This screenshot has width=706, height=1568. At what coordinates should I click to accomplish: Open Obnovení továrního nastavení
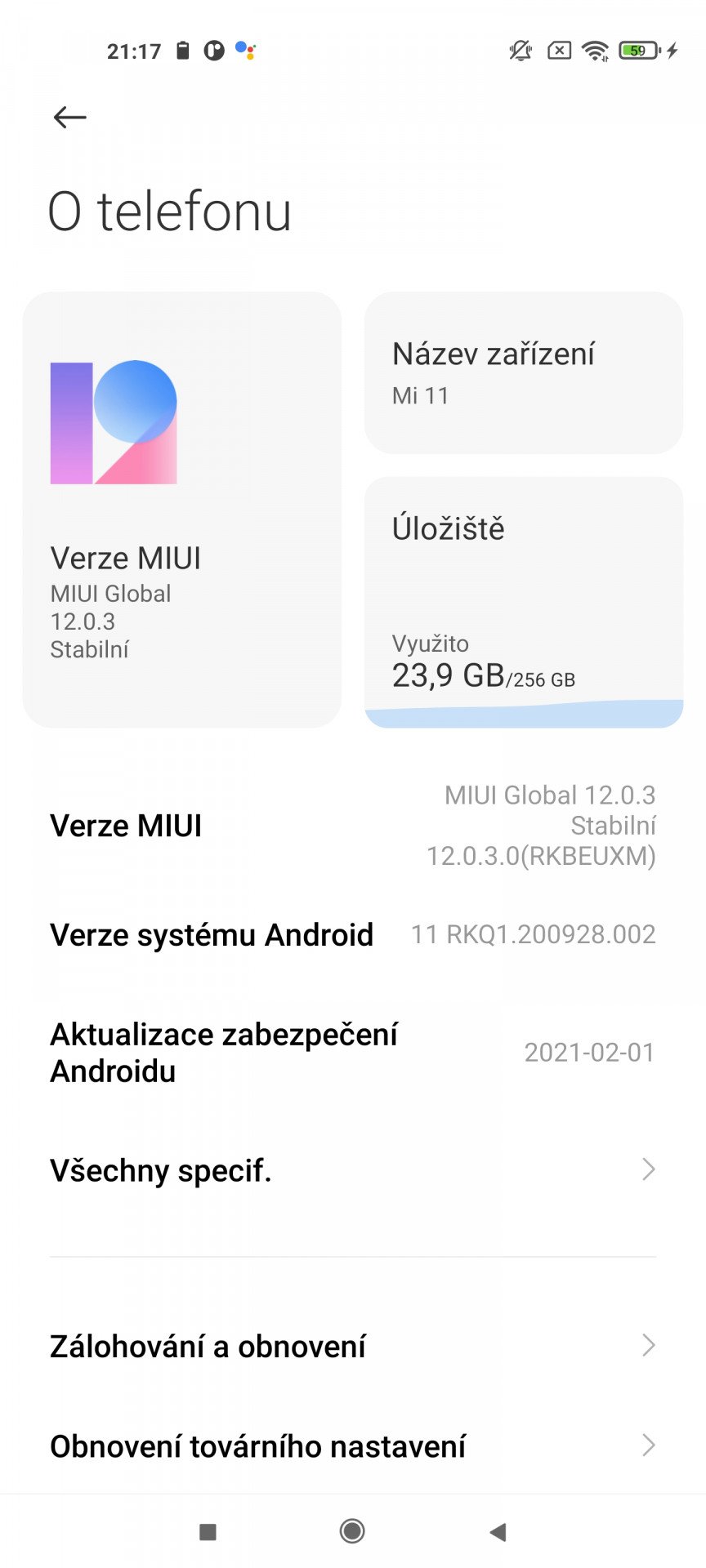[353, 1445]
